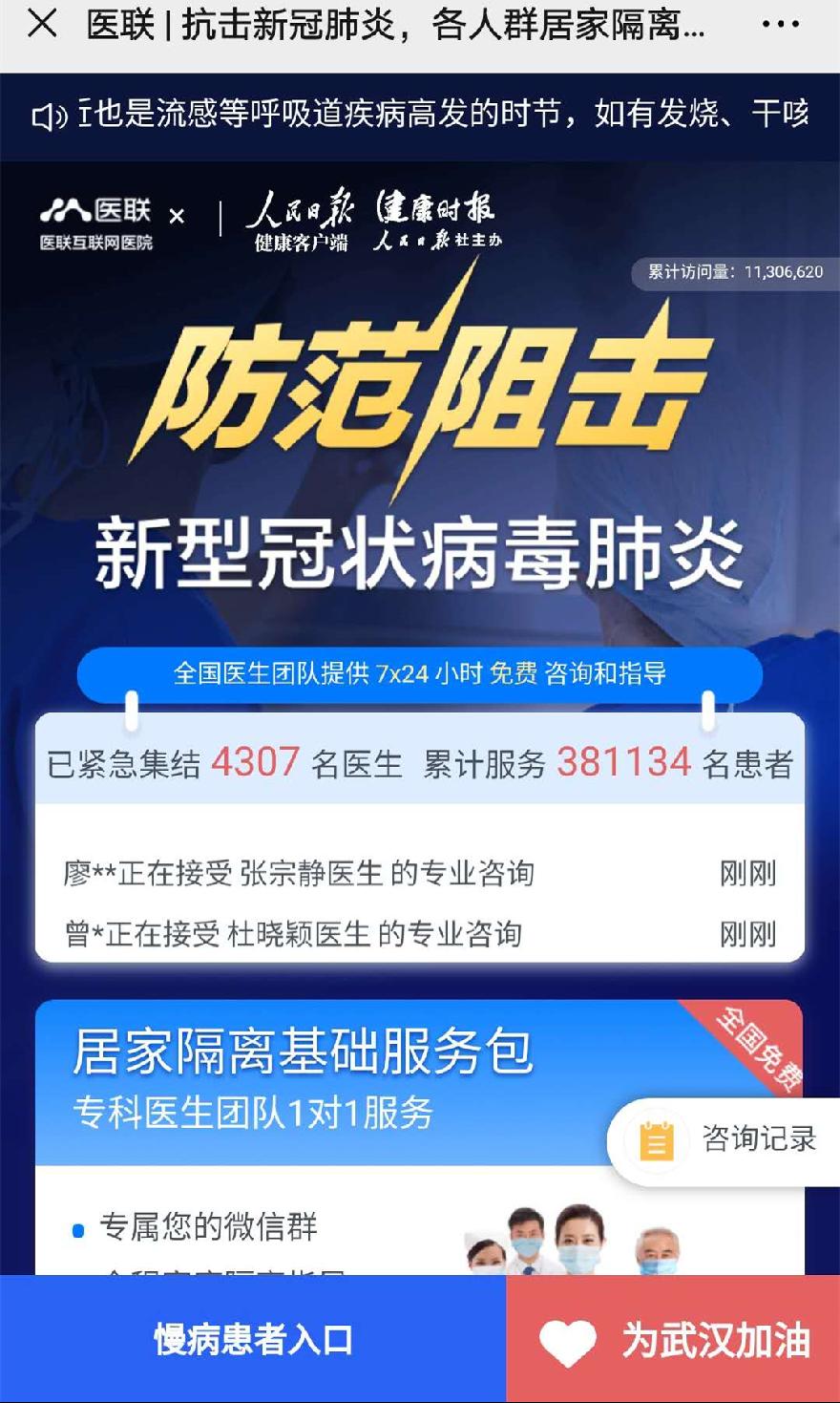Open the three-dot overflow menu
The height and width of the screenshot is (1403, 840).
[x=781, y=25]
